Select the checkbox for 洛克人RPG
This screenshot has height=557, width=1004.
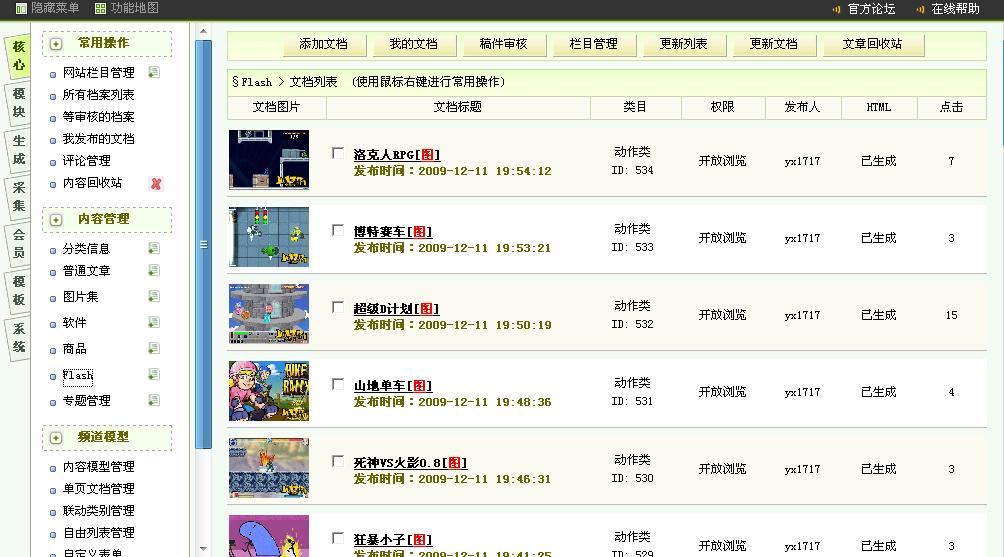pyautogui.click(x=338, y=153)
